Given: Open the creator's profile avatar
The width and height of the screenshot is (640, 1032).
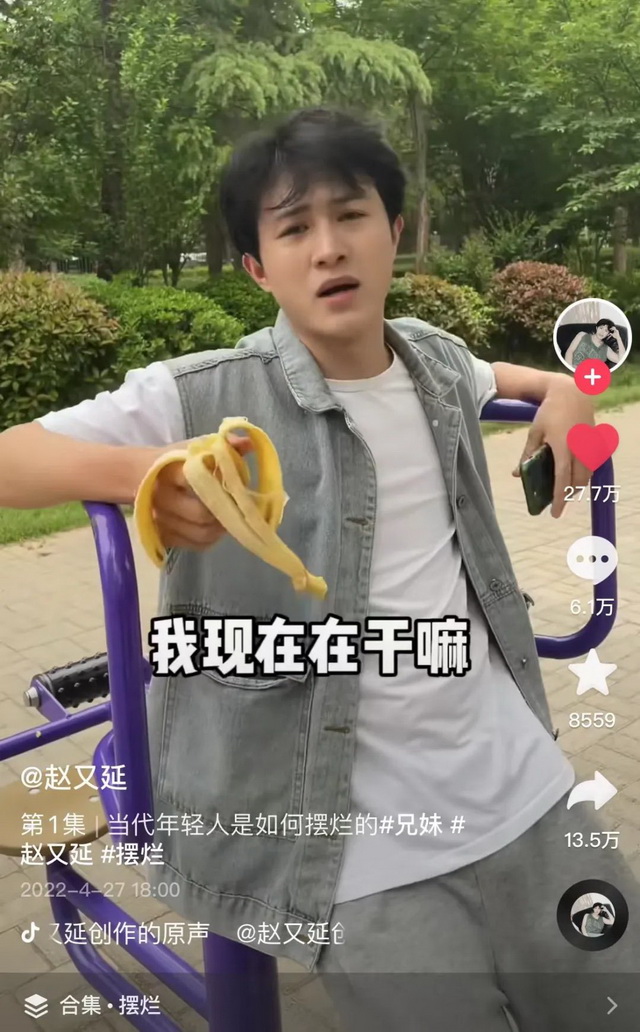Looking at the screenshot, I should point(591,335).
